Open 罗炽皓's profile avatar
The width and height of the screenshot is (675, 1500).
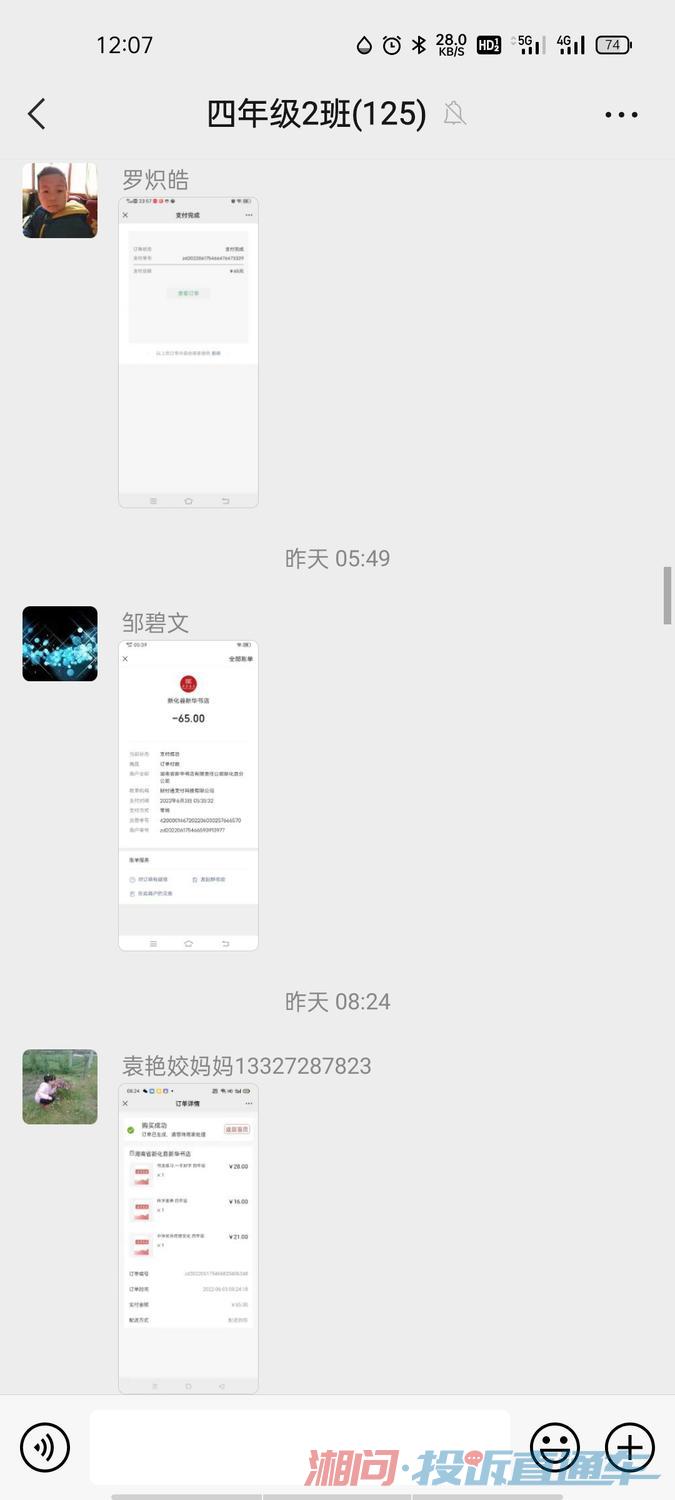60,200
